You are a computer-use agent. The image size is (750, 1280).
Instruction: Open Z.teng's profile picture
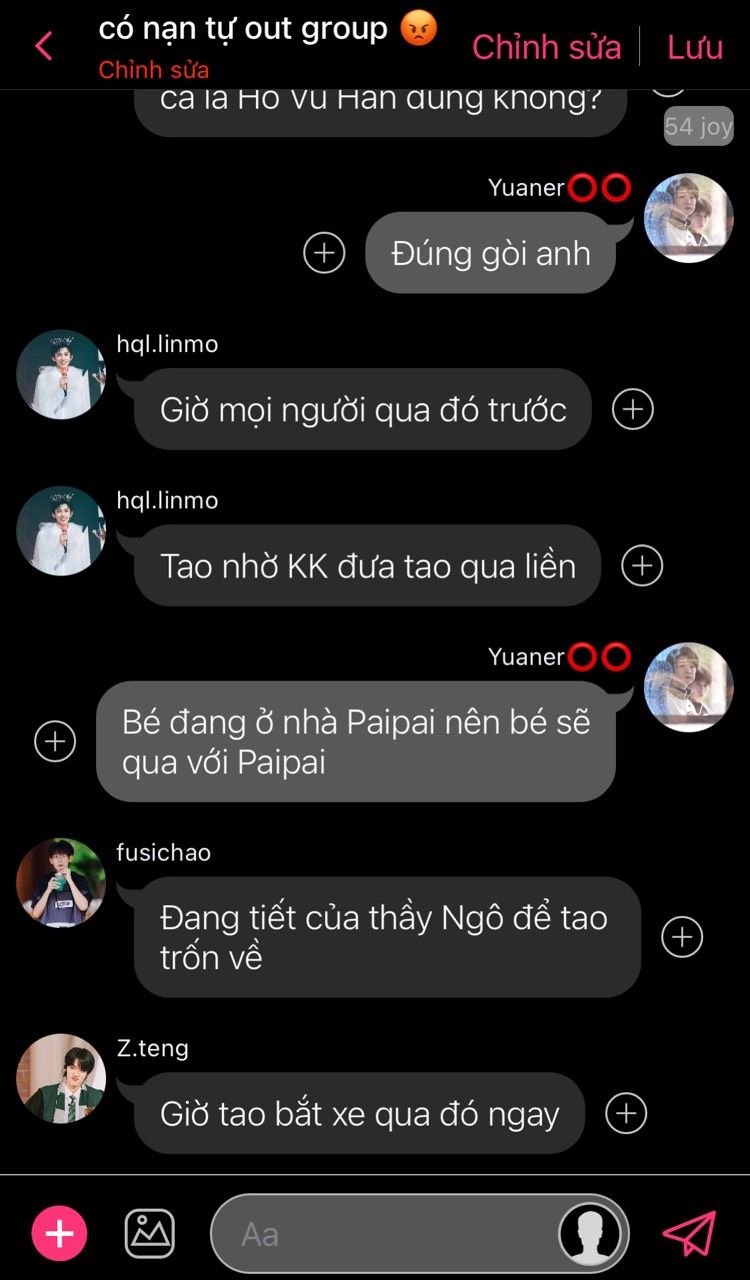(61, 1079)
